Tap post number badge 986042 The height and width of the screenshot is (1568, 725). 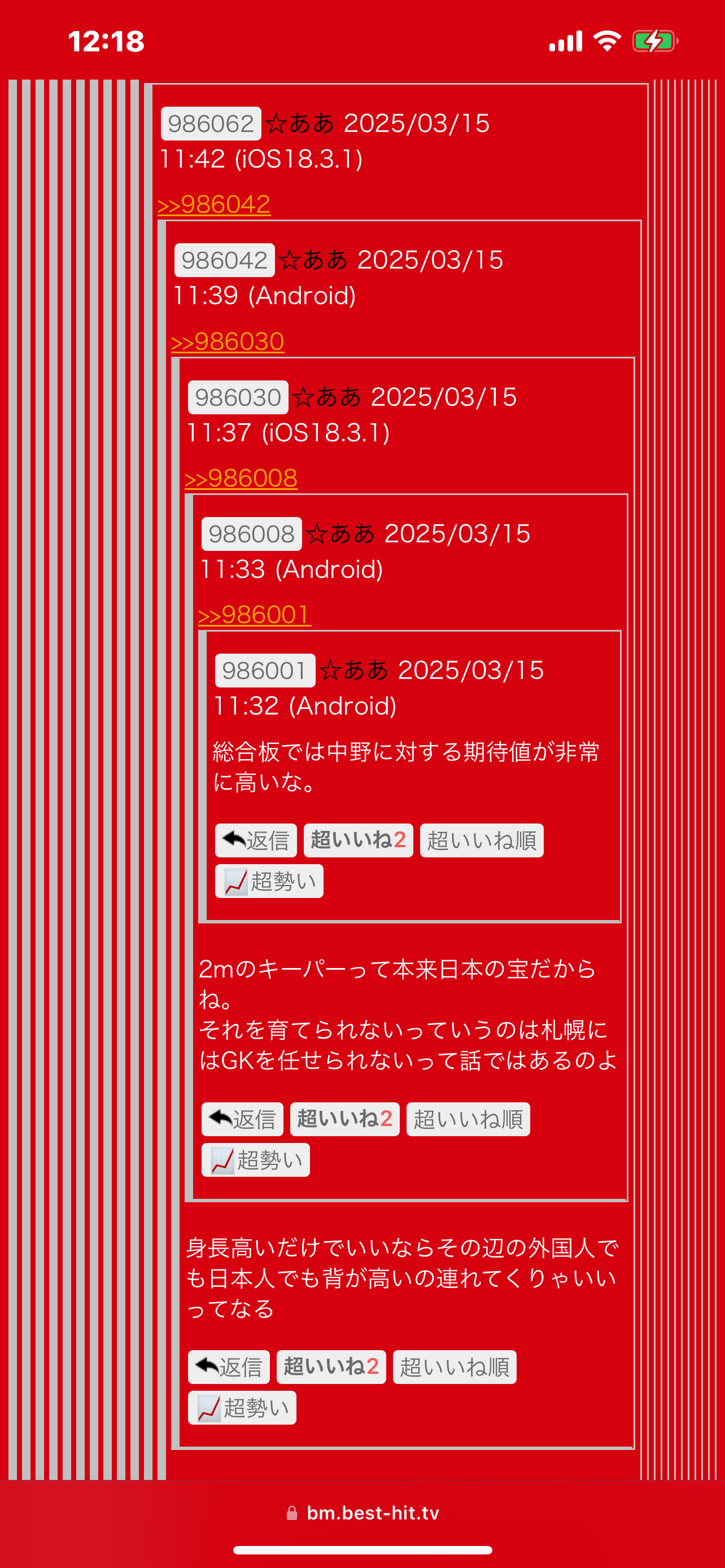tap(224, 261)
